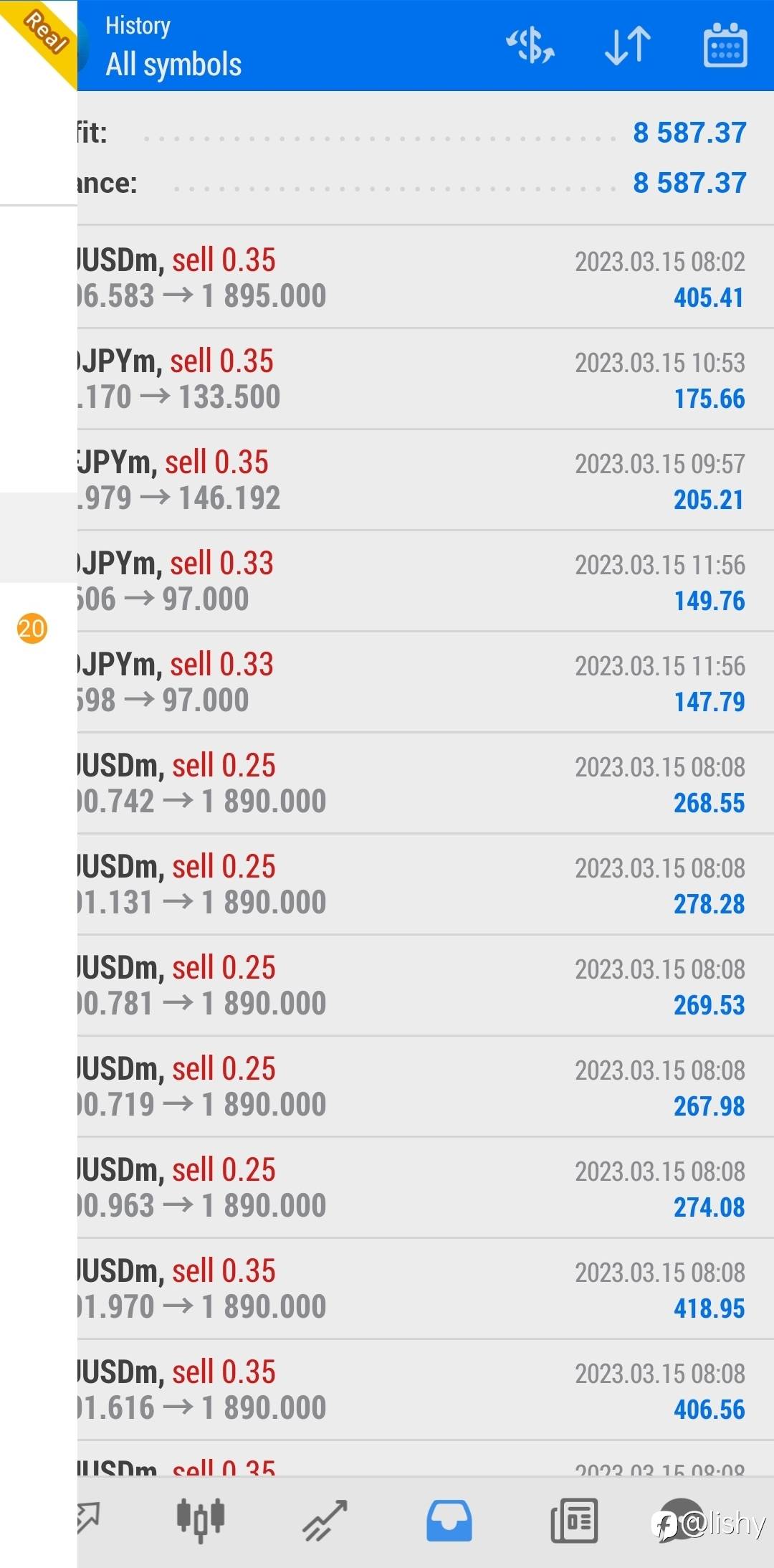
Task: Change the history sort order
Action: point(628,46)
